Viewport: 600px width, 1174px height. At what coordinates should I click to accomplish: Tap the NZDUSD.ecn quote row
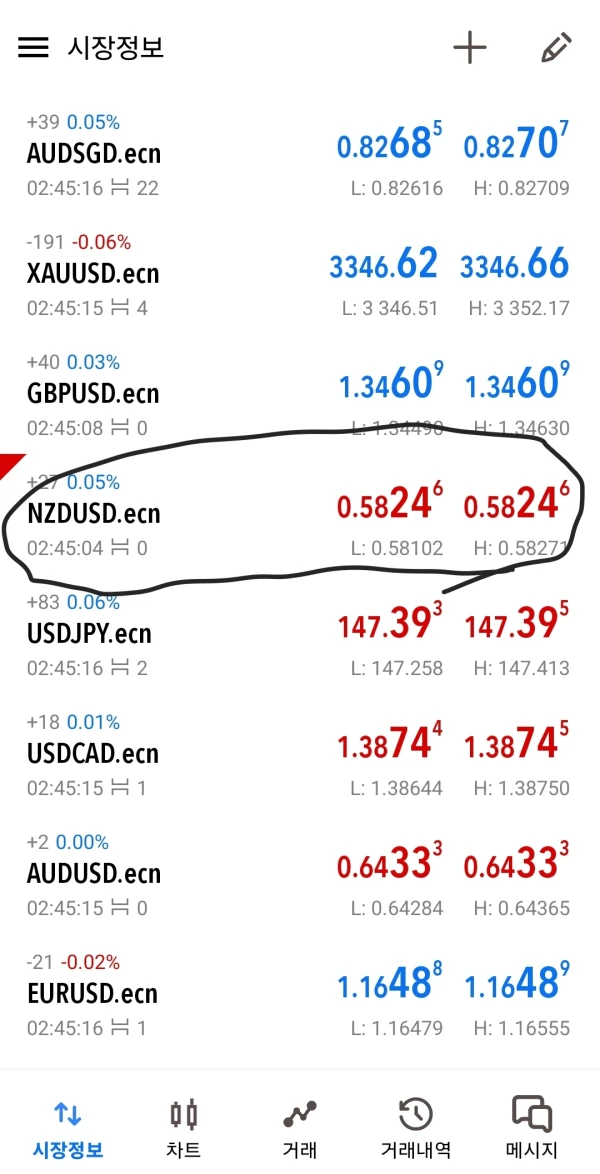tap(93, 514)
